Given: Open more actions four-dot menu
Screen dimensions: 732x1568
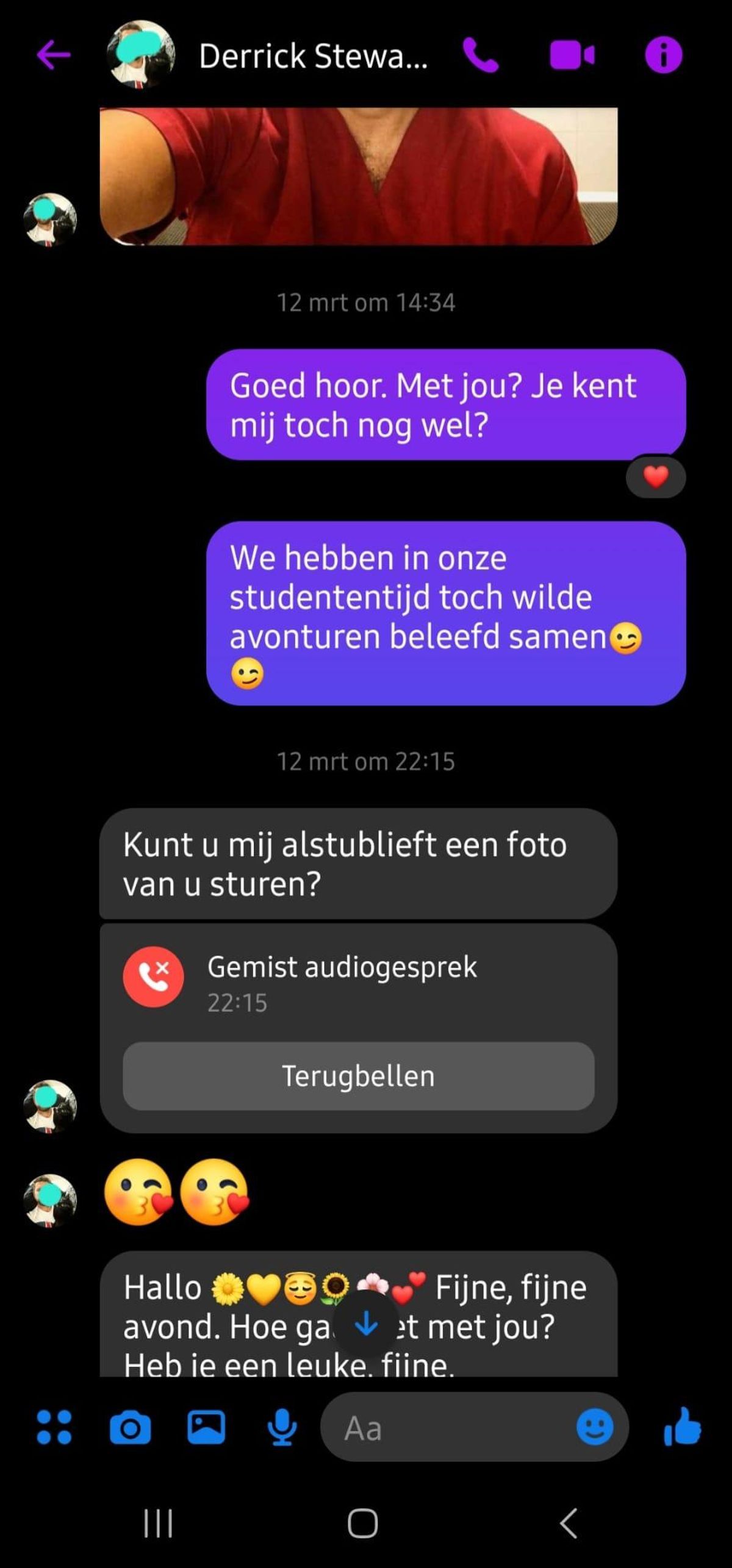Looking at the screenshot, I should point(54,1428).
